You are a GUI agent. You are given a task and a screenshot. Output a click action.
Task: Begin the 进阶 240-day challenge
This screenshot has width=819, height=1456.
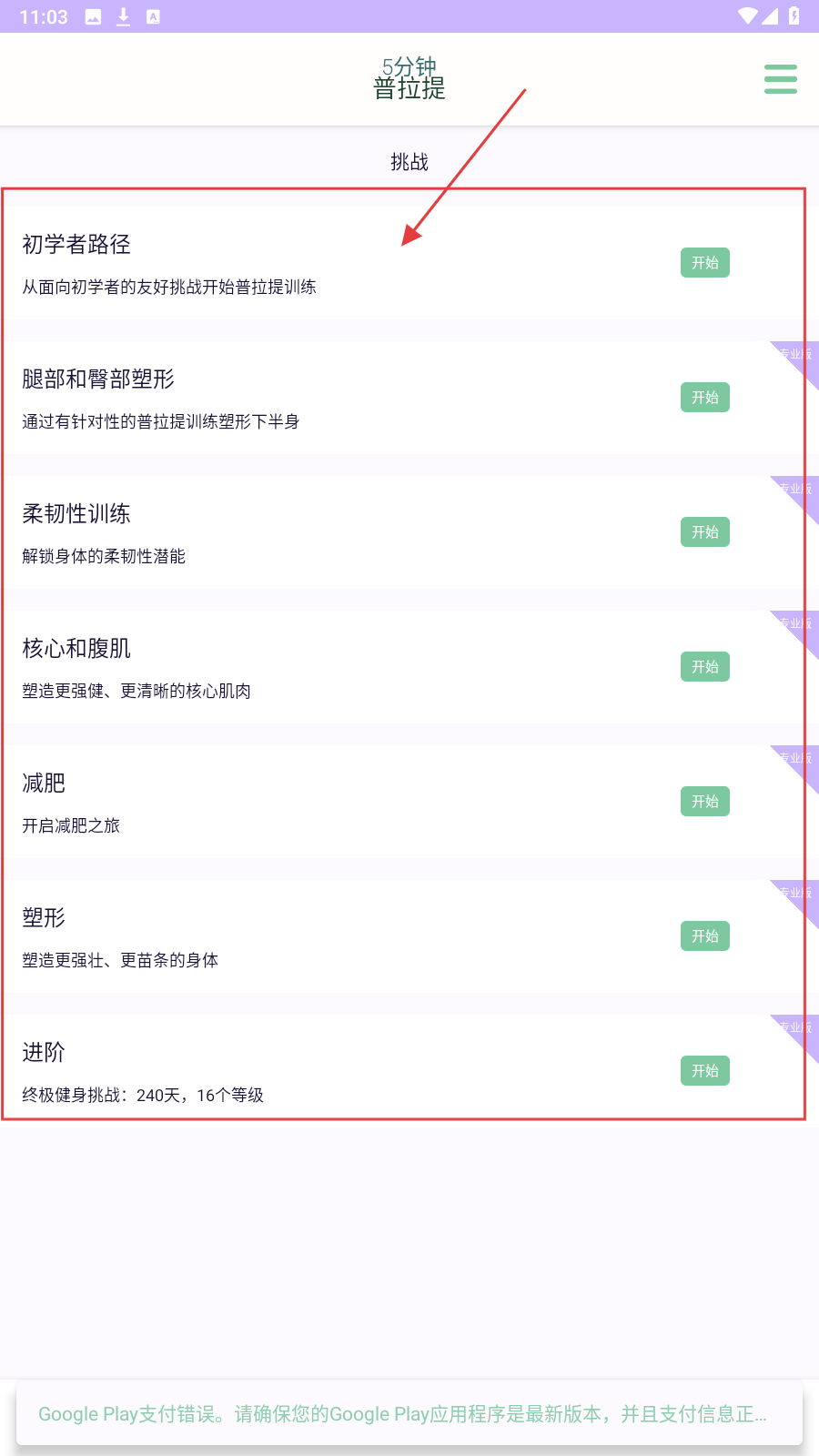(x=704, y=1071)
